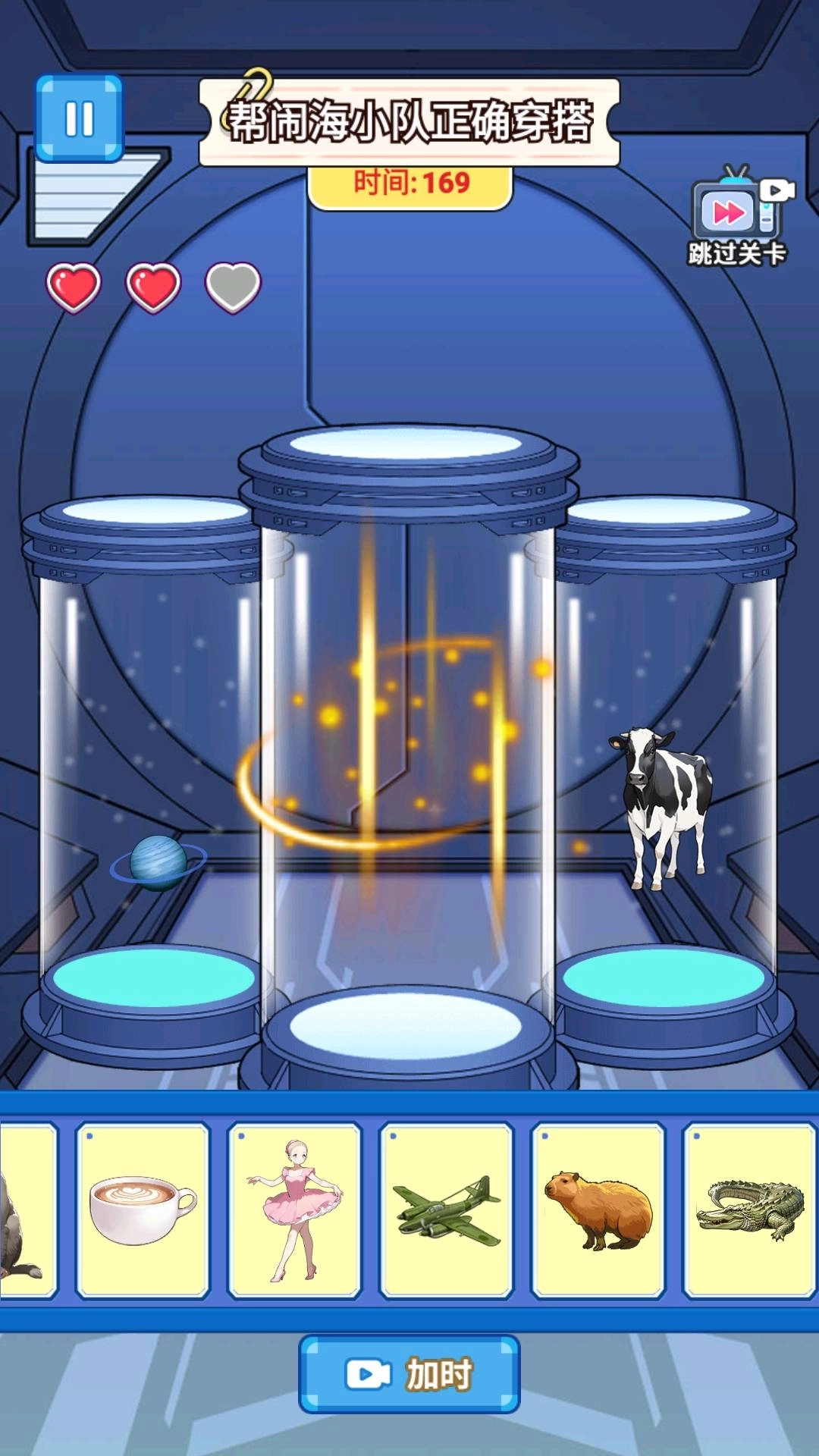
Task: Pick the green bomber plane card
Action: pos(447,1210)
